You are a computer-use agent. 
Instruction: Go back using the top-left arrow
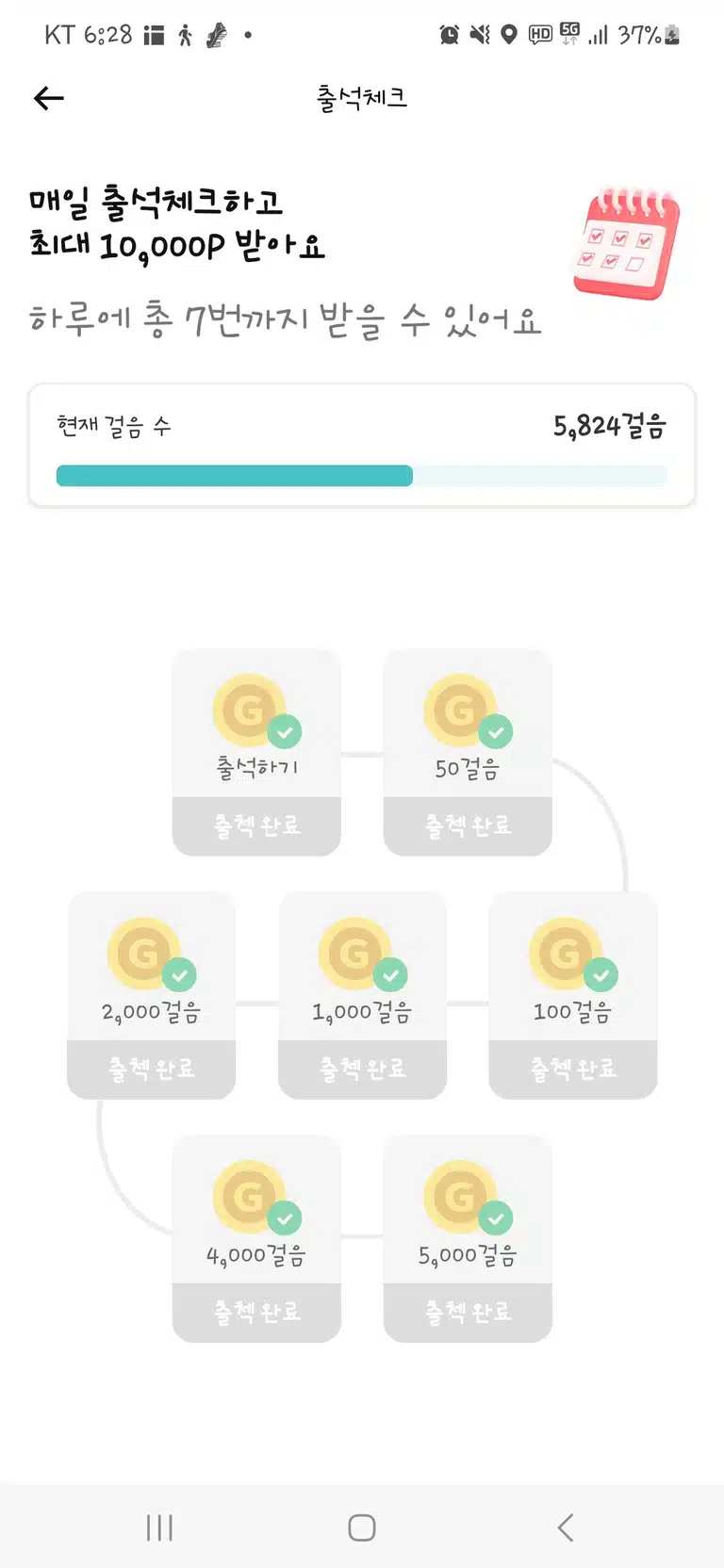pyautogui.click(x=49, y=98)
